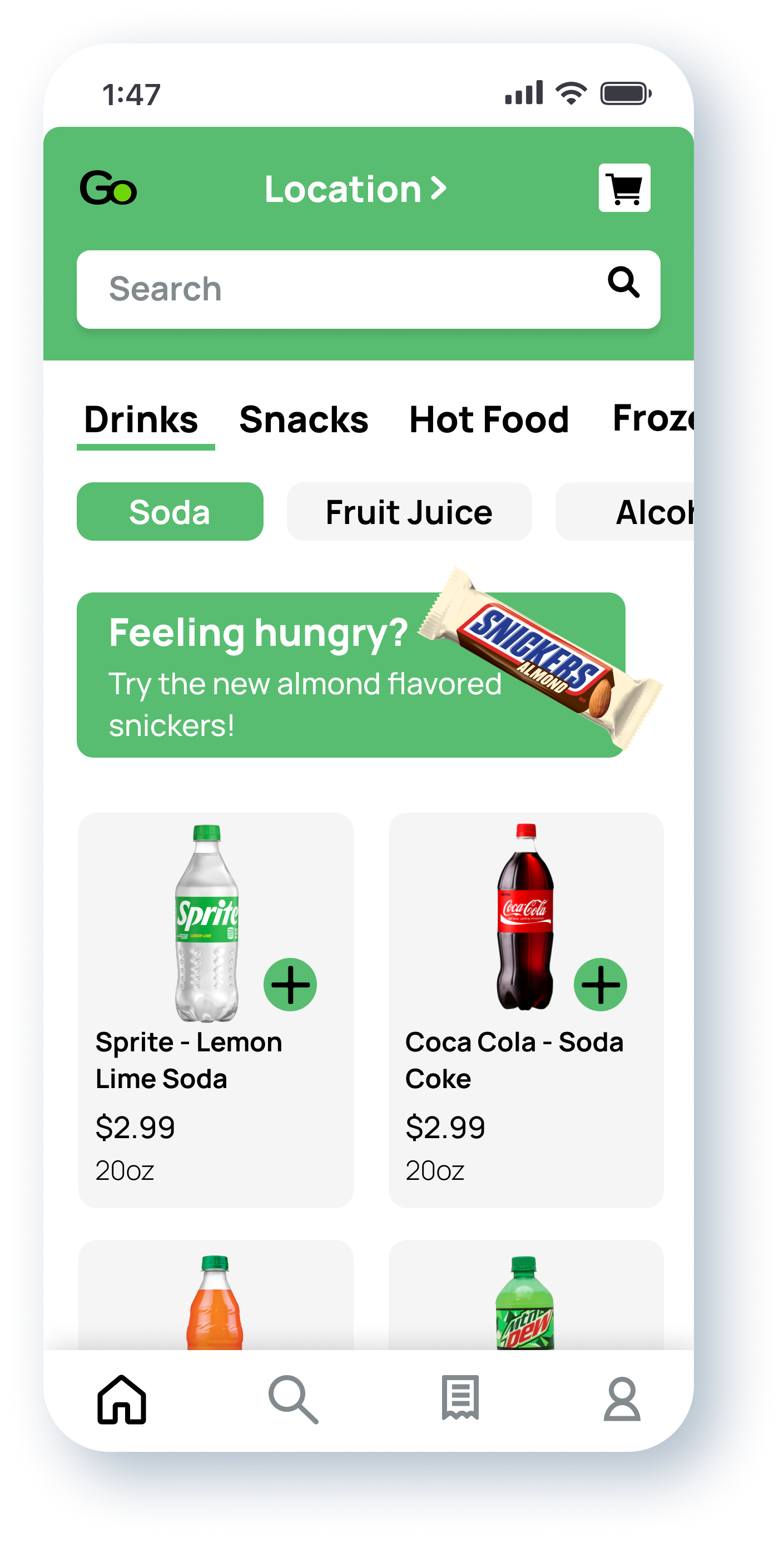This screenshot has height=1542, width=784.
Task: Go to Home in bottom navigation
Action: point(122,1400)
